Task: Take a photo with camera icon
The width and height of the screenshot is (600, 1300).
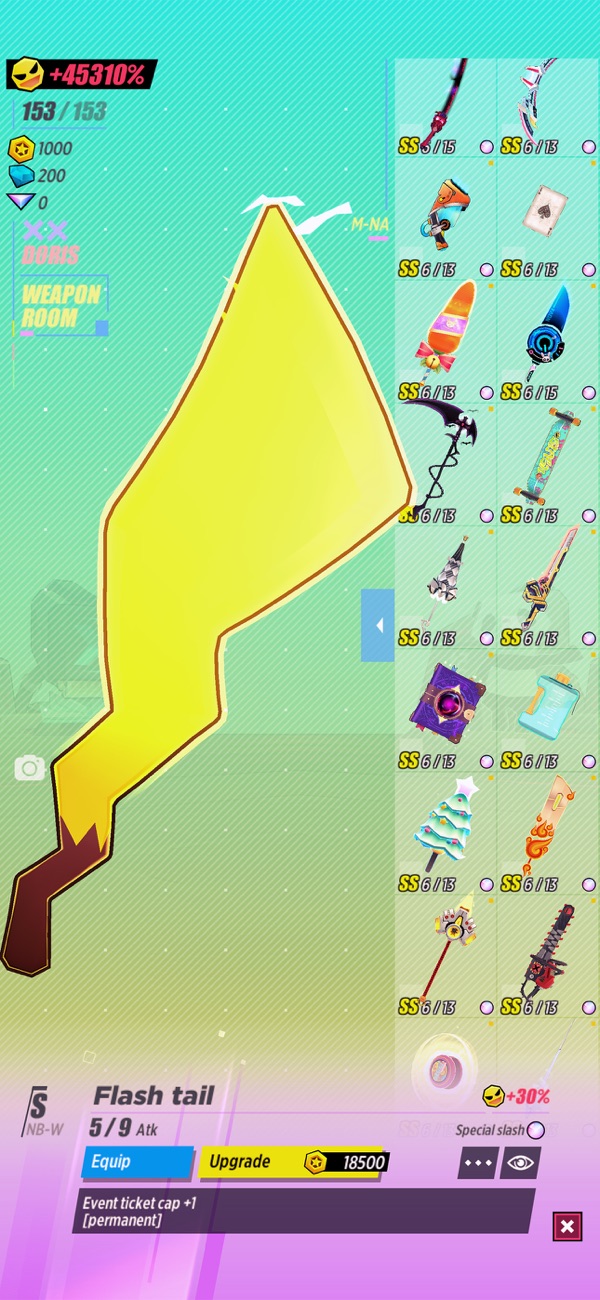Action: (x=29, y=768)
